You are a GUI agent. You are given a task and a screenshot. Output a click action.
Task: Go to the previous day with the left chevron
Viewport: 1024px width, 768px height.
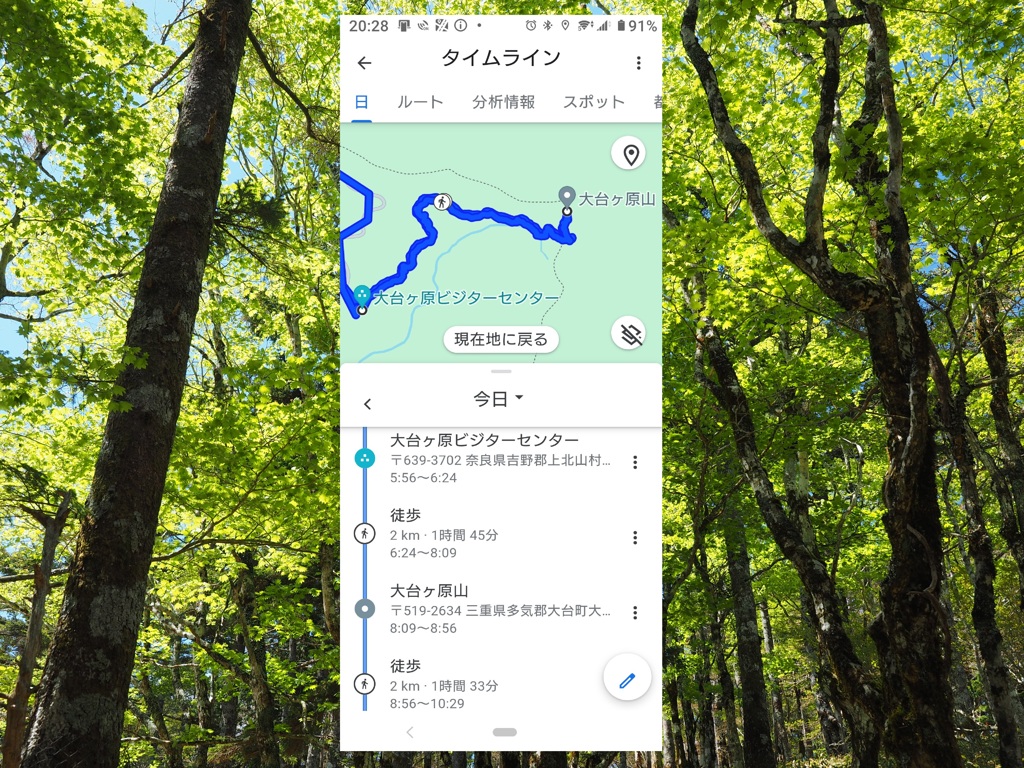click(367, 404)
